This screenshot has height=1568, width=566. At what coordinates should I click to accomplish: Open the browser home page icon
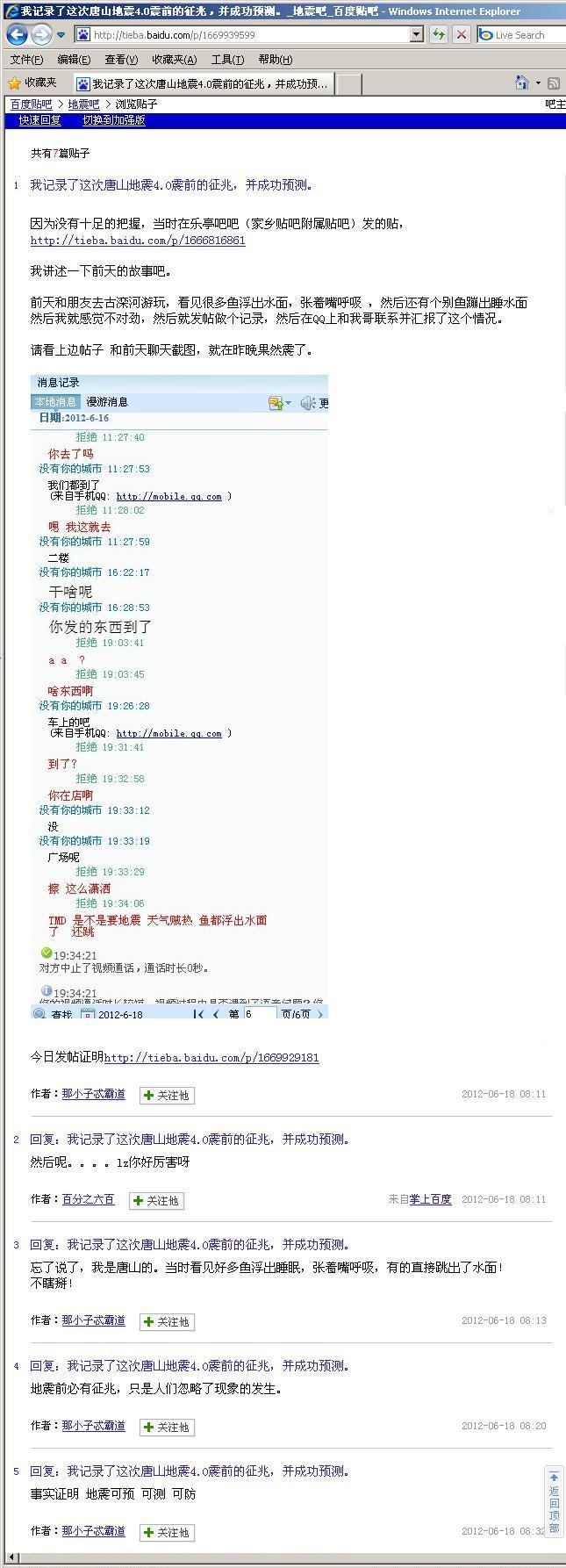click(522, 83)
